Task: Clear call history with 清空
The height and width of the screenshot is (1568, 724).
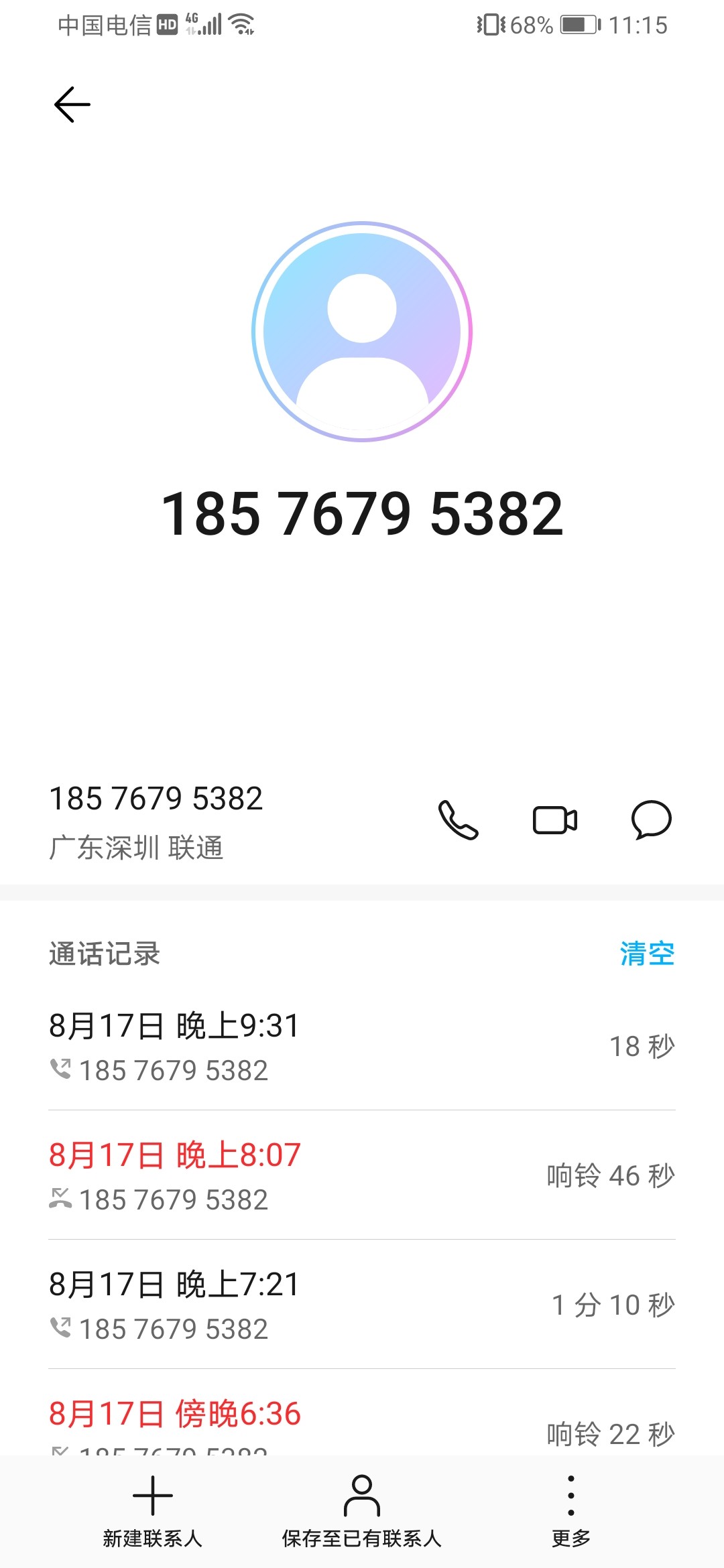Action: (x=646, y=954)
